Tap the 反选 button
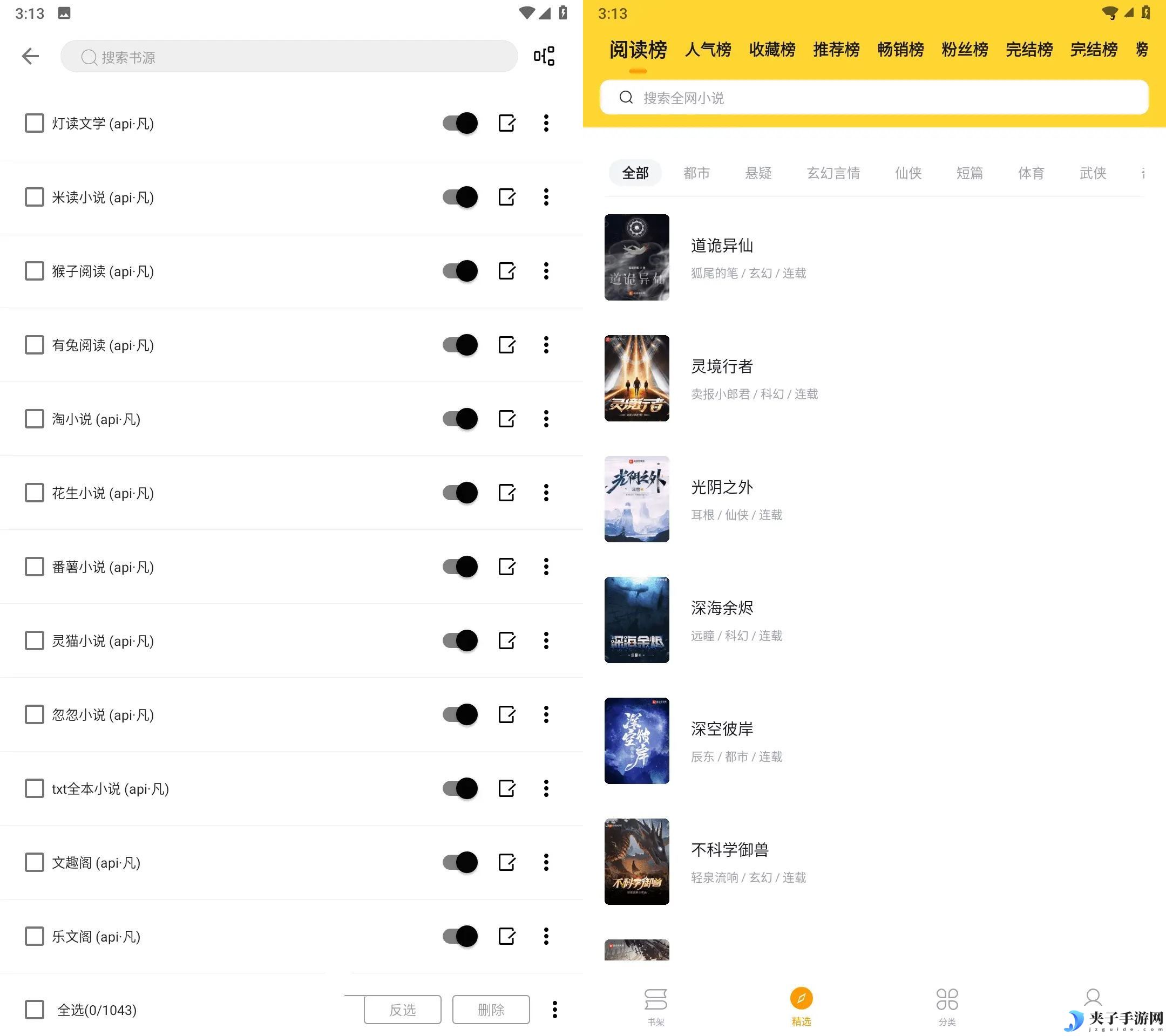Viewport: 1166px width, 1036px height. click(x=402, y=1009)
